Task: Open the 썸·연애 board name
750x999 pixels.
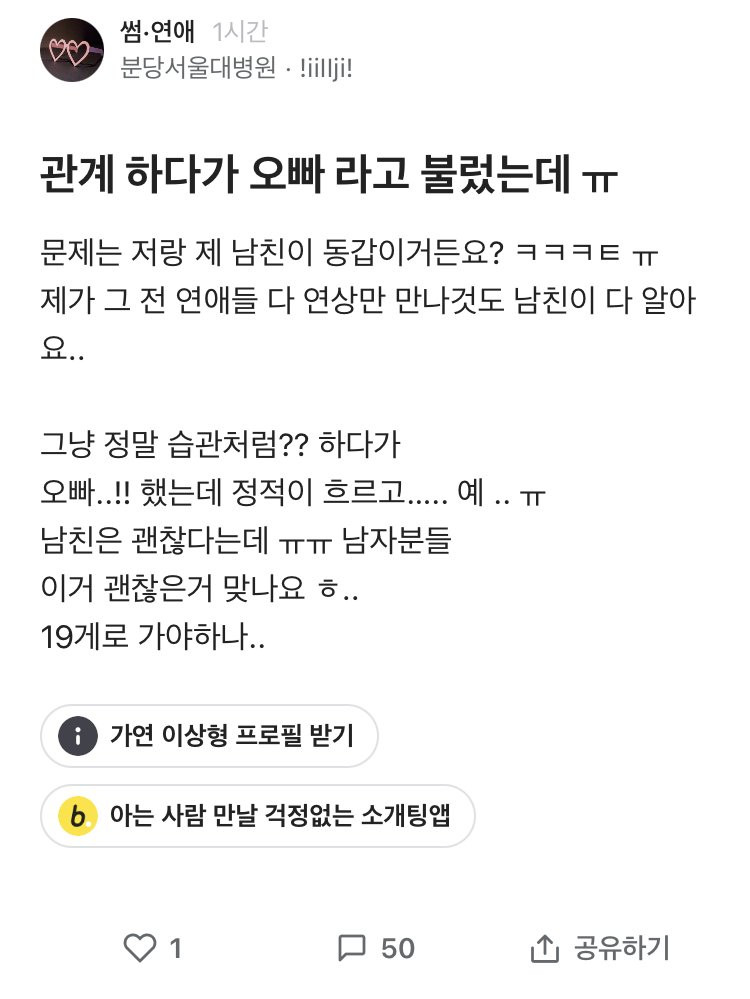Action: click(157, 34)
